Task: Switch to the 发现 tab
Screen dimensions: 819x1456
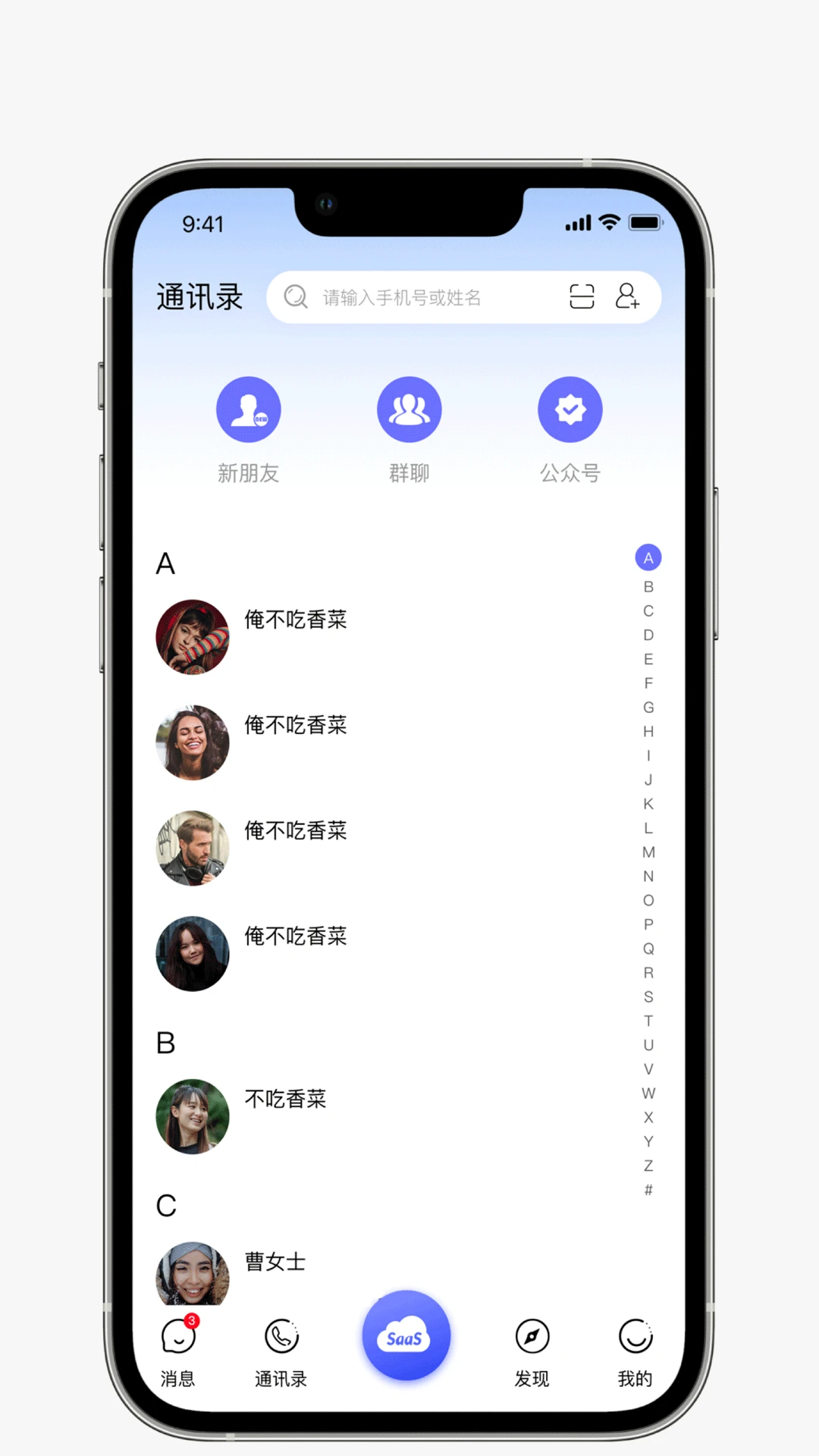Action: (x=532, y=1353)
